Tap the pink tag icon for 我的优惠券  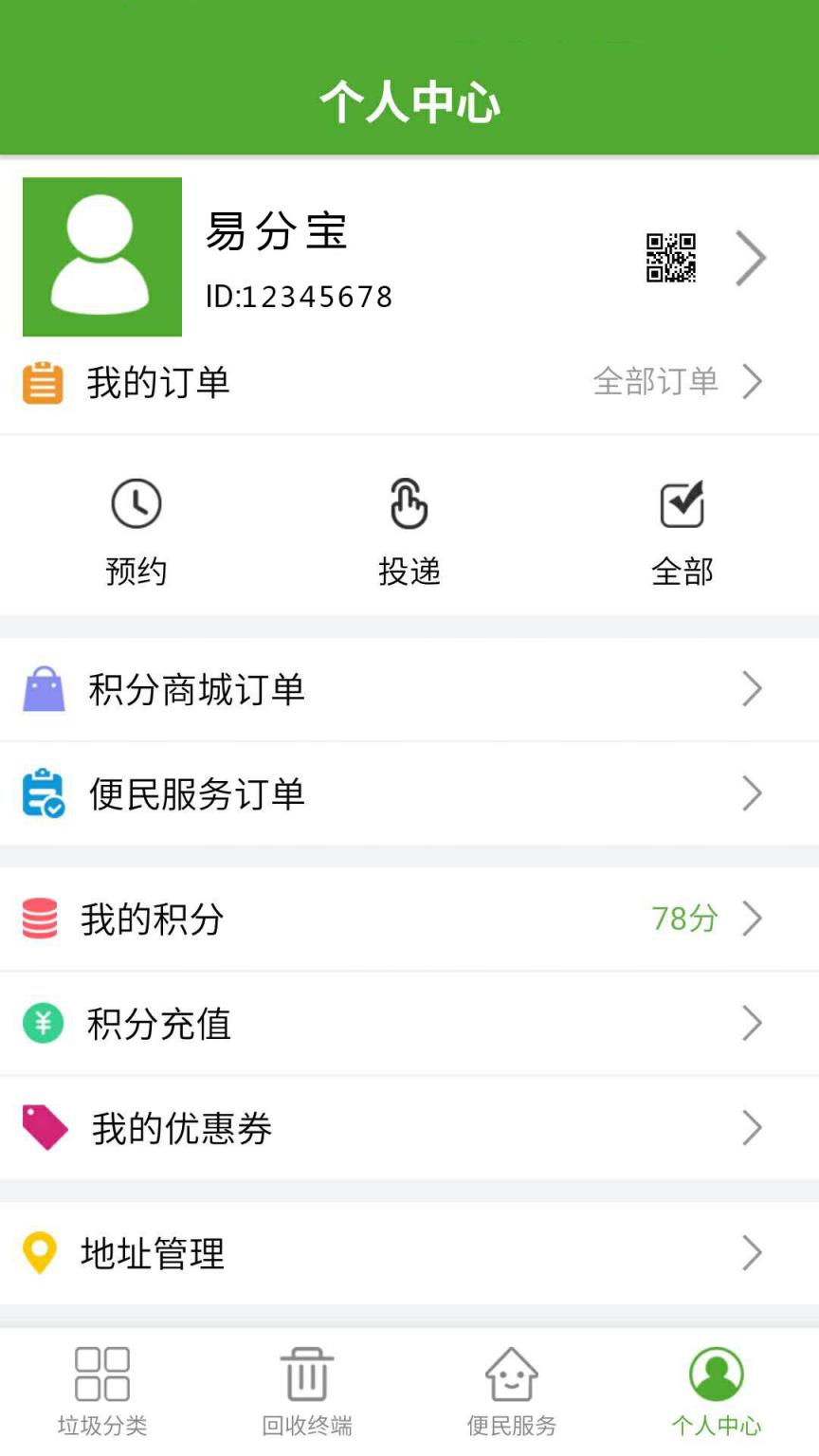[x=45, y=1128]
